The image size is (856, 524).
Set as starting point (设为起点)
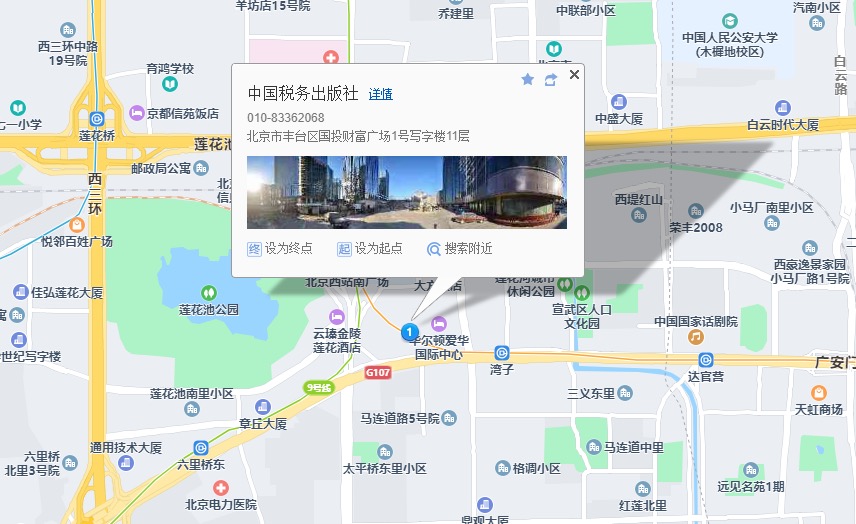(369, 249)
